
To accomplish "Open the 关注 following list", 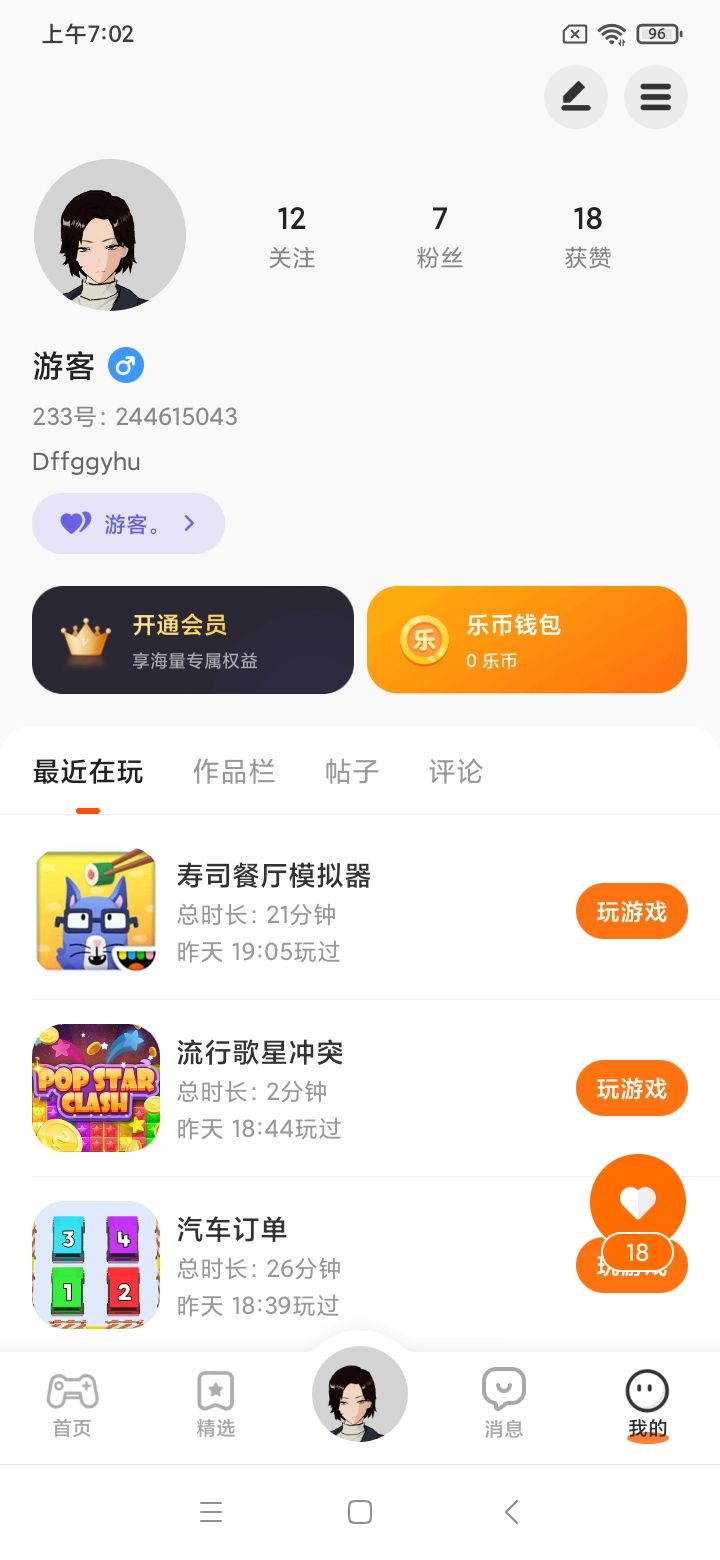I will click(291, 236).
